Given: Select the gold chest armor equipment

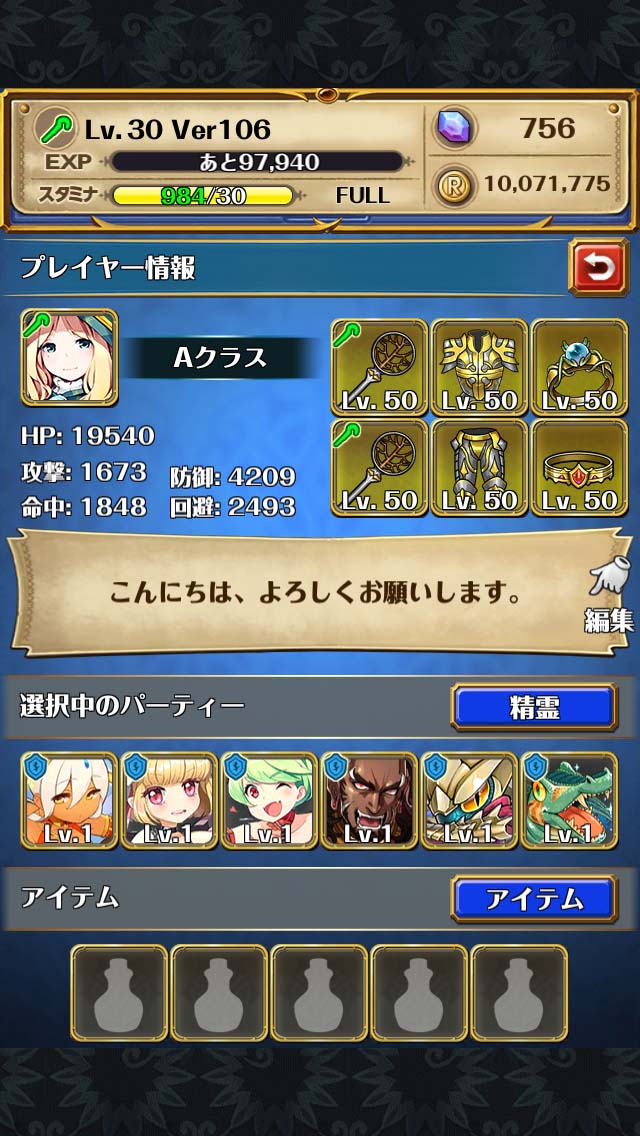Looking at the screenshot, I should 480,367.
